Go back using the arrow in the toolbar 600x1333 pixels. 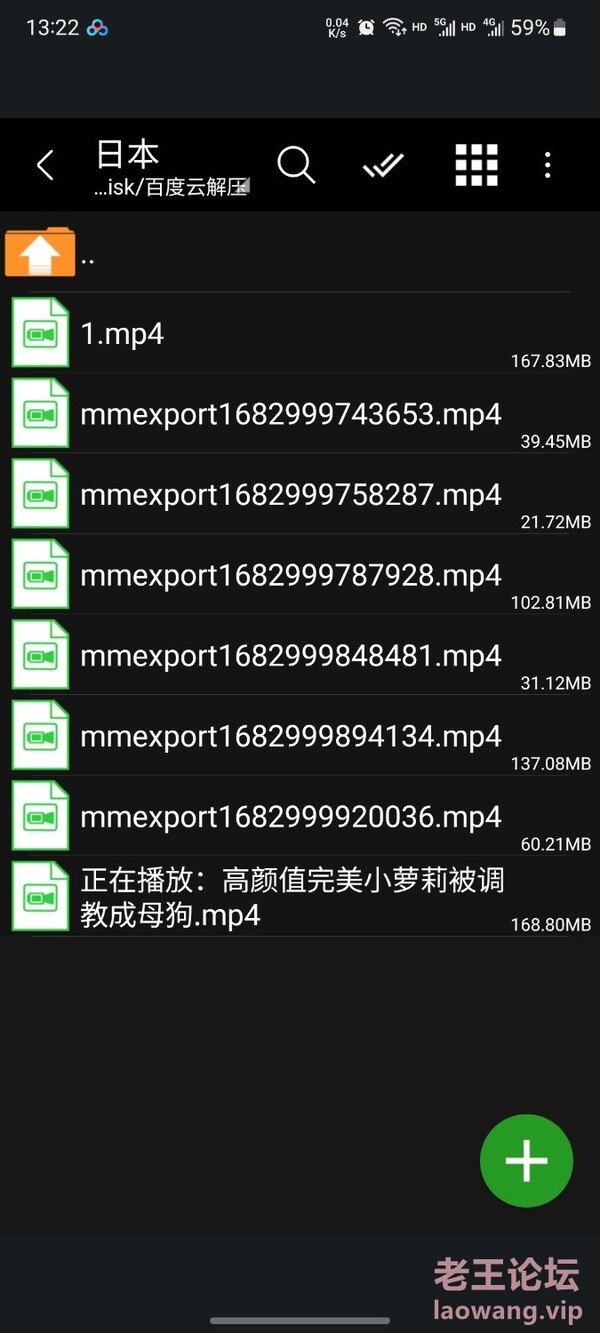(45, 165)
